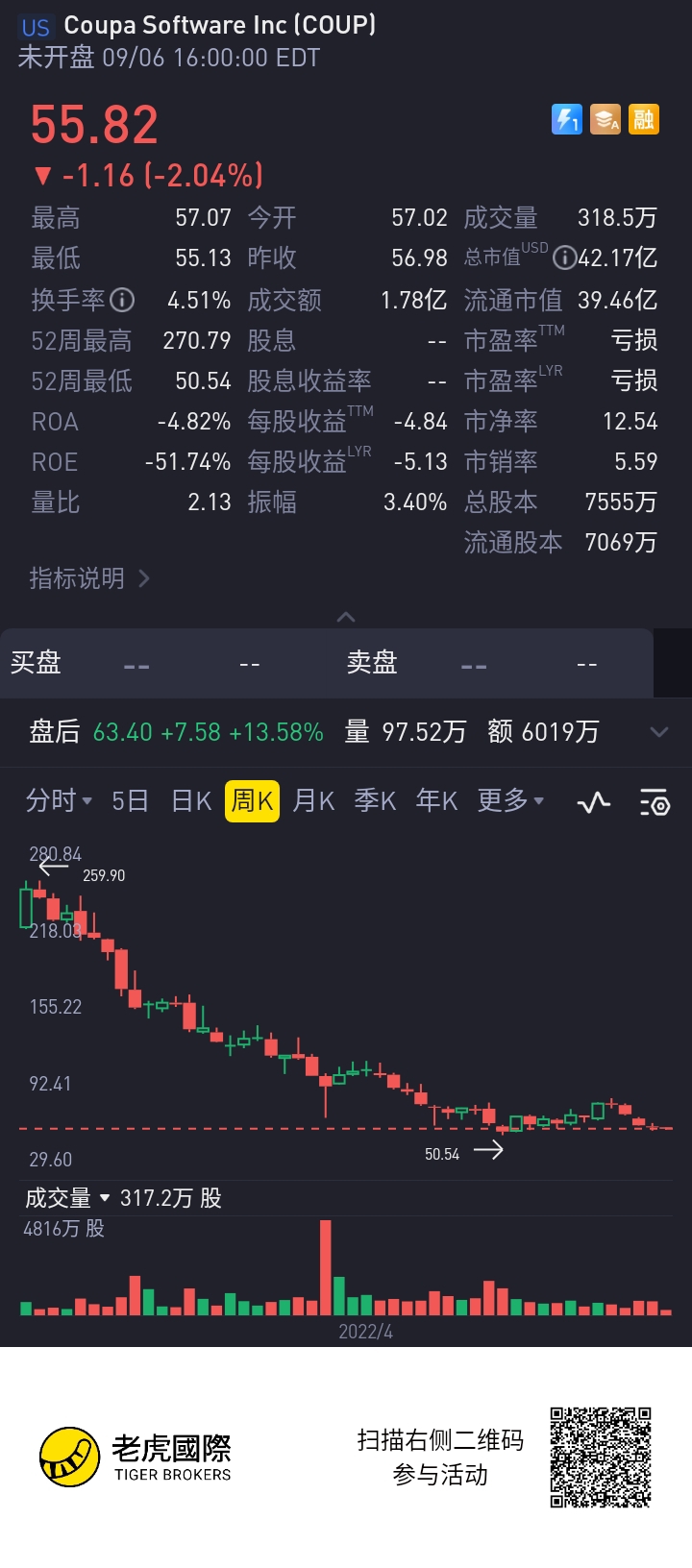
Task: Tap the blue lightning badge icon
Action: coord(566,119)
